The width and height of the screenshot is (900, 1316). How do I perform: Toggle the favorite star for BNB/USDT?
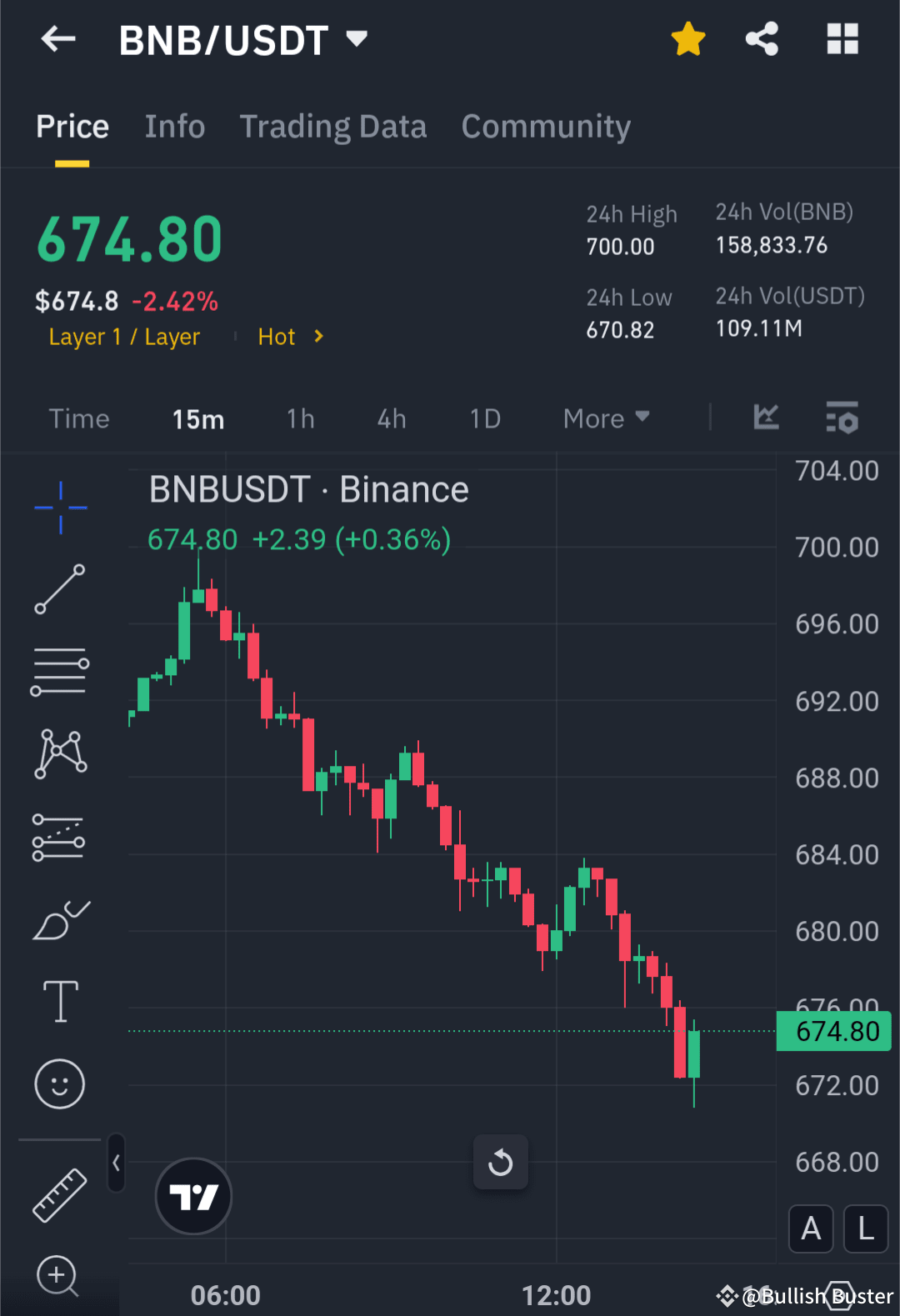tap(688, 38)
